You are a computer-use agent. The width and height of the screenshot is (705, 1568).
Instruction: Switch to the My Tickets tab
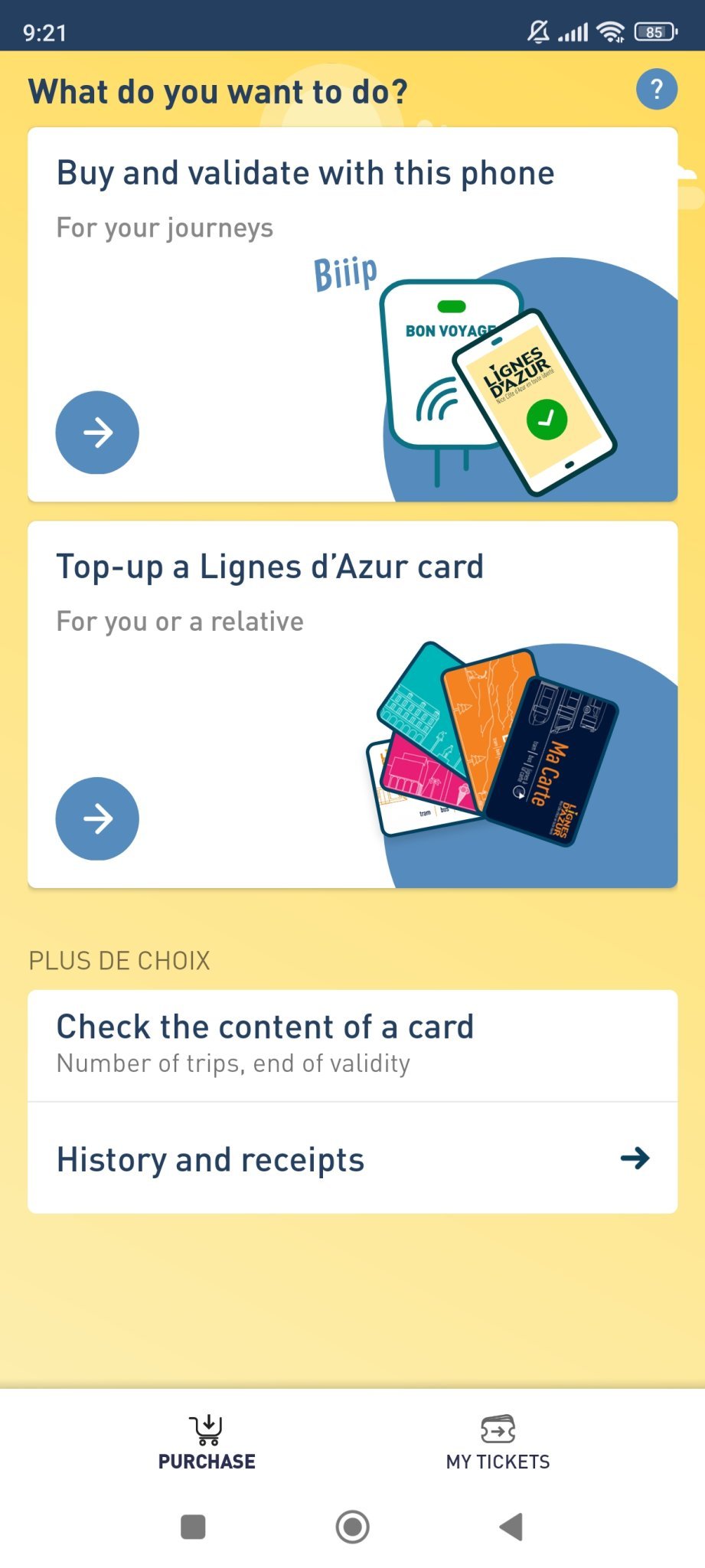coord(498,1443)
